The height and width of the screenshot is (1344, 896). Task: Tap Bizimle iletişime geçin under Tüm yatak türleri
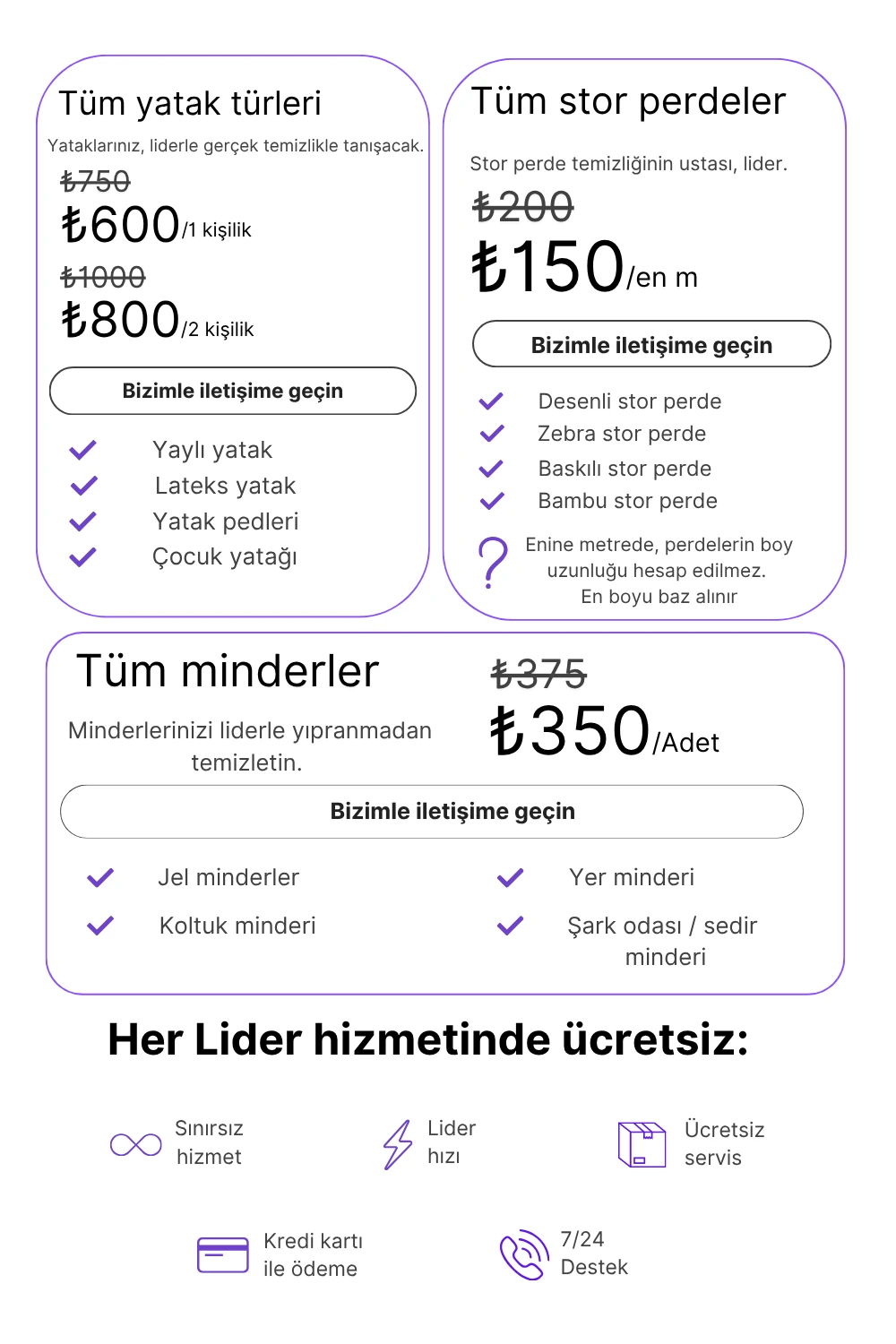(233, 392)
